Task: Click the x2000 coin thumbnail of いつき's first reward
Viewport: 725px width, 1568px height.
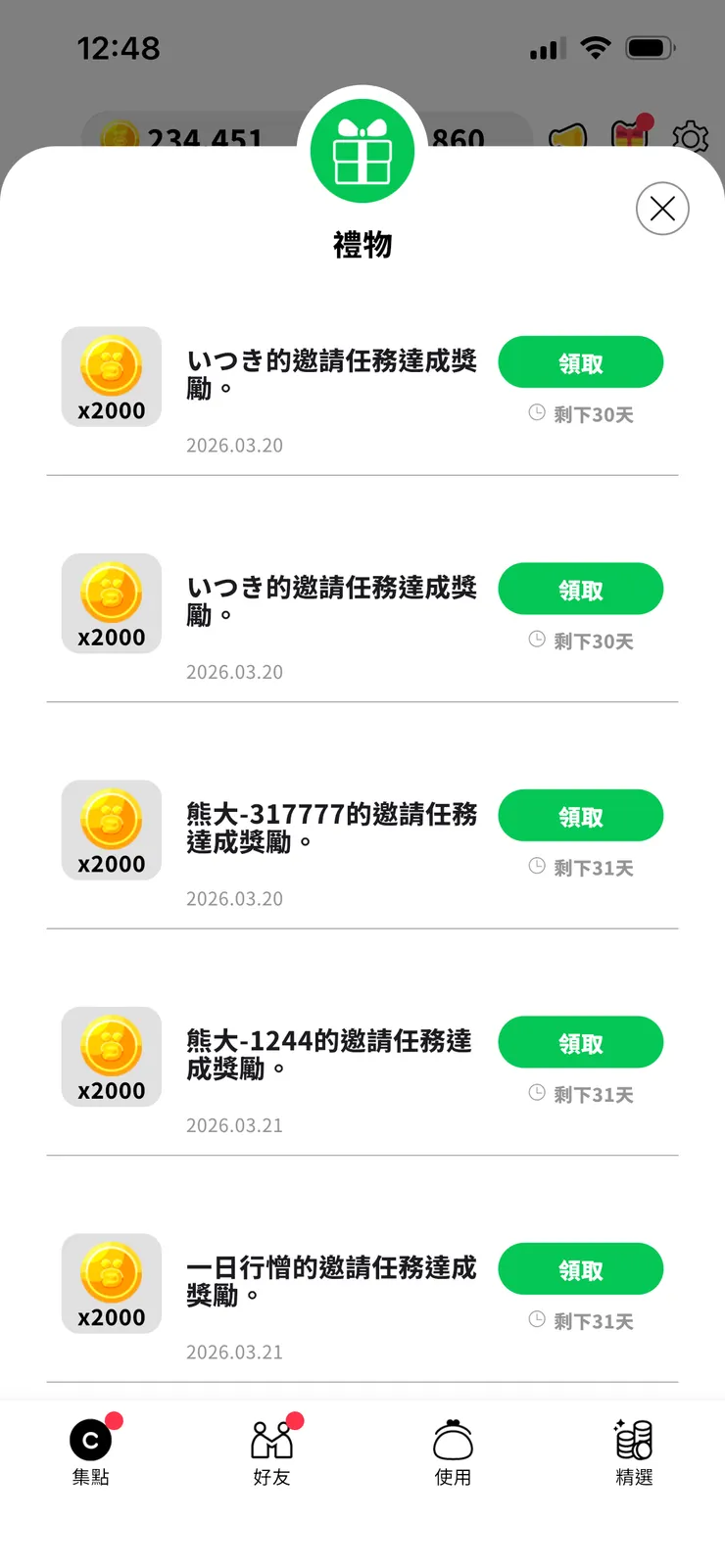Action: [111, 376]
